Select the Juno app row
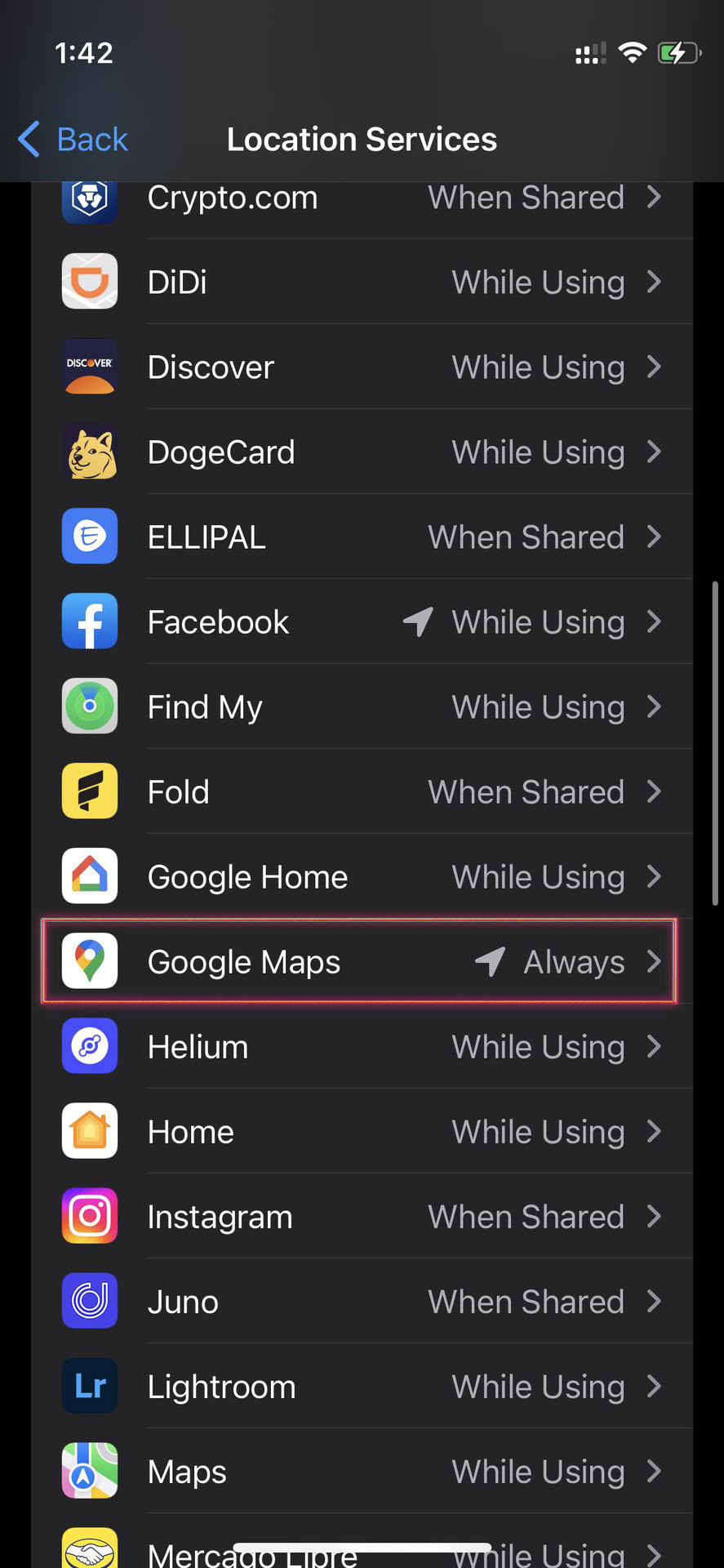Image resolution: width=724 pixels, height=1568 pixels. [x=362, y=1301]
